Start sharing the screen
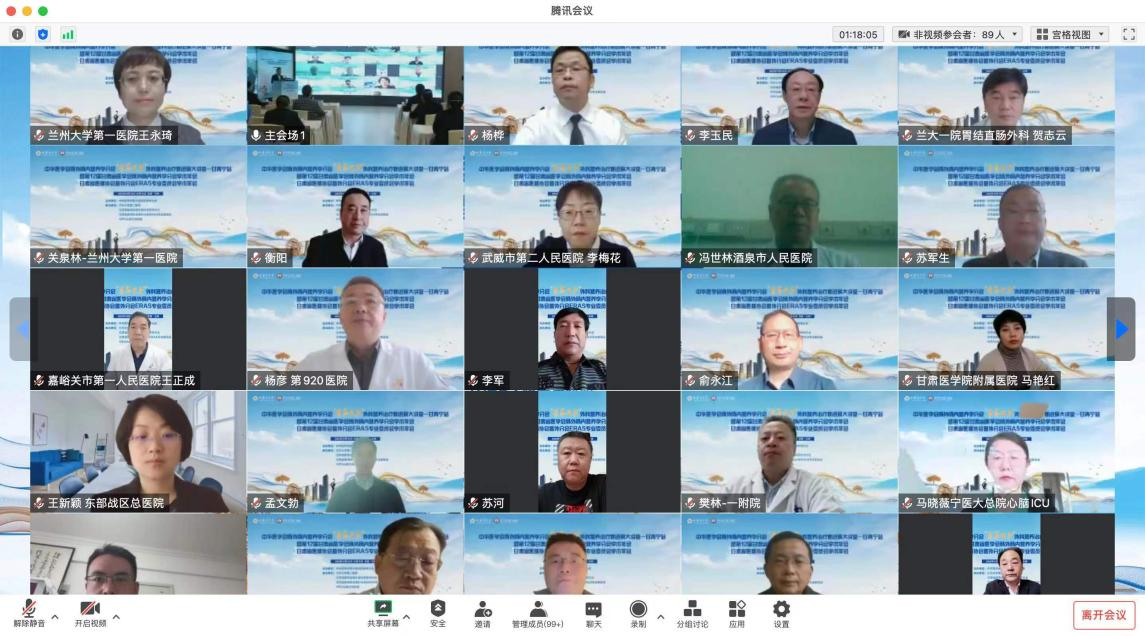Screen dimensions: 1145x636 click(x=382, y=611)
